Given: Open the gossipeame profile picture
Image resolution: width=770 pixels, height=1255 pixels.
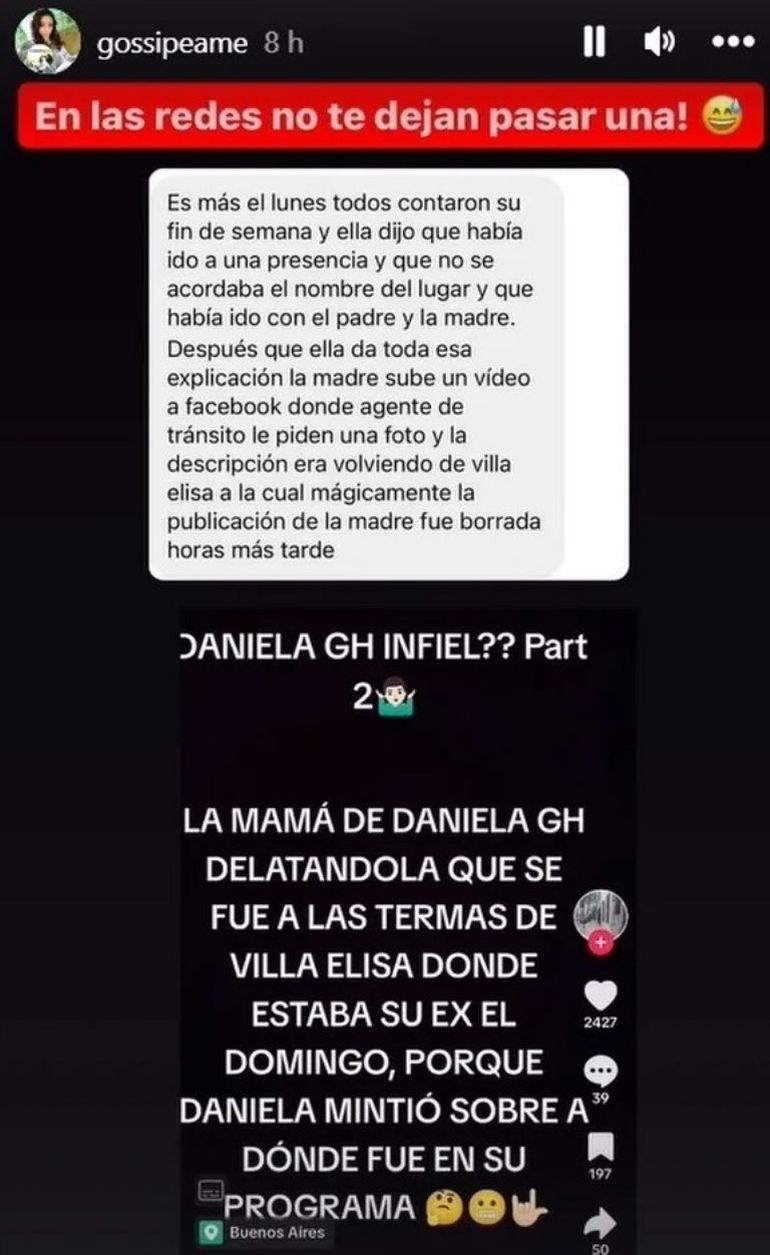Looking at the screenshot, I should point(47,42).
